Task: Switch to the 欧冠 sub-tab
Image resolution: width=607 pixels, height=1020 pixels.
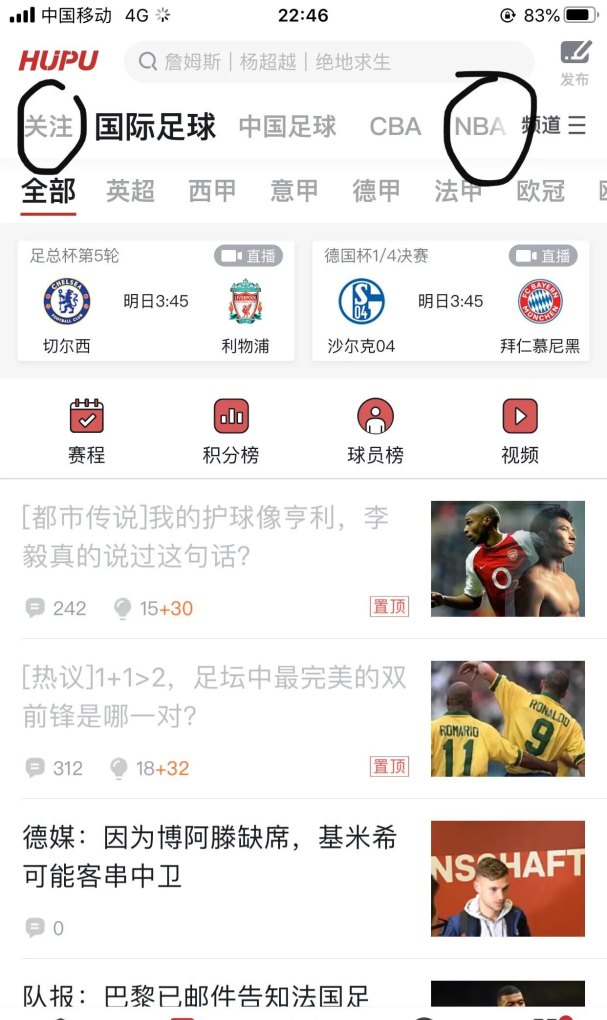Action: click(541, 191)
